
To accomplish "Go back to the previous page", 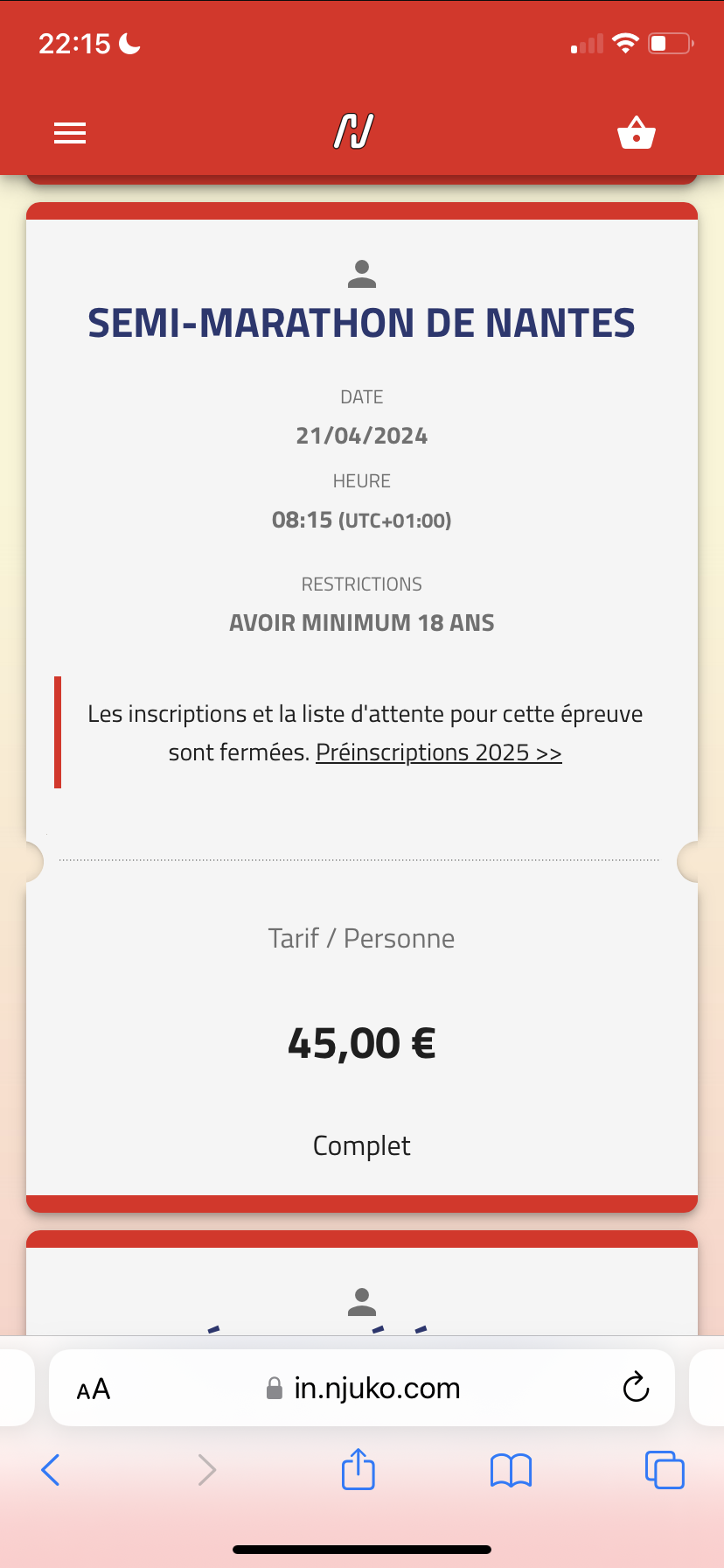I will click(51, 1470).
